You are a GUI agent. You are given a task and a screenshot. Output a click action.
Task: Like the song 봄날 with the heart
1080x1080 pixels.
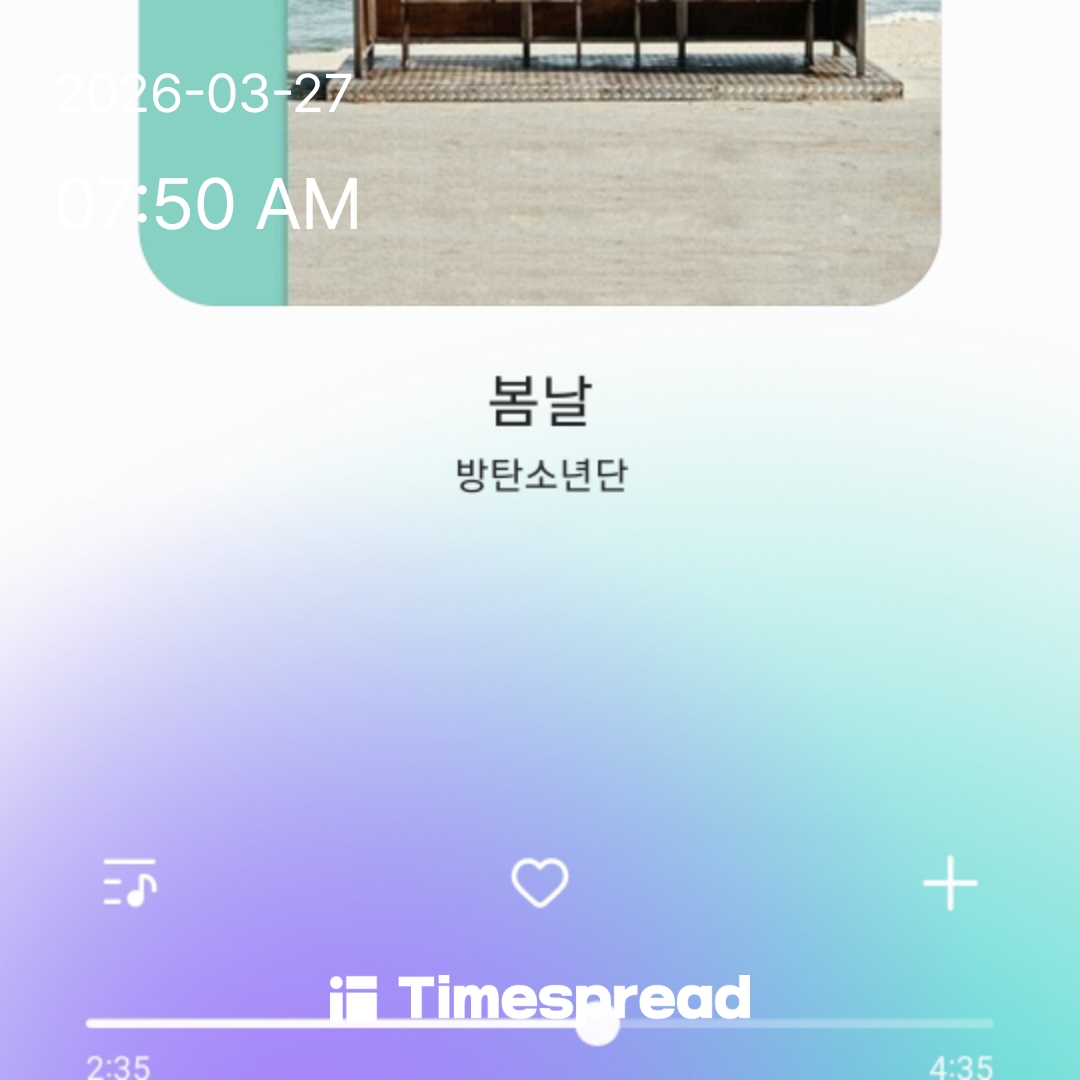(x=540, y=884)
